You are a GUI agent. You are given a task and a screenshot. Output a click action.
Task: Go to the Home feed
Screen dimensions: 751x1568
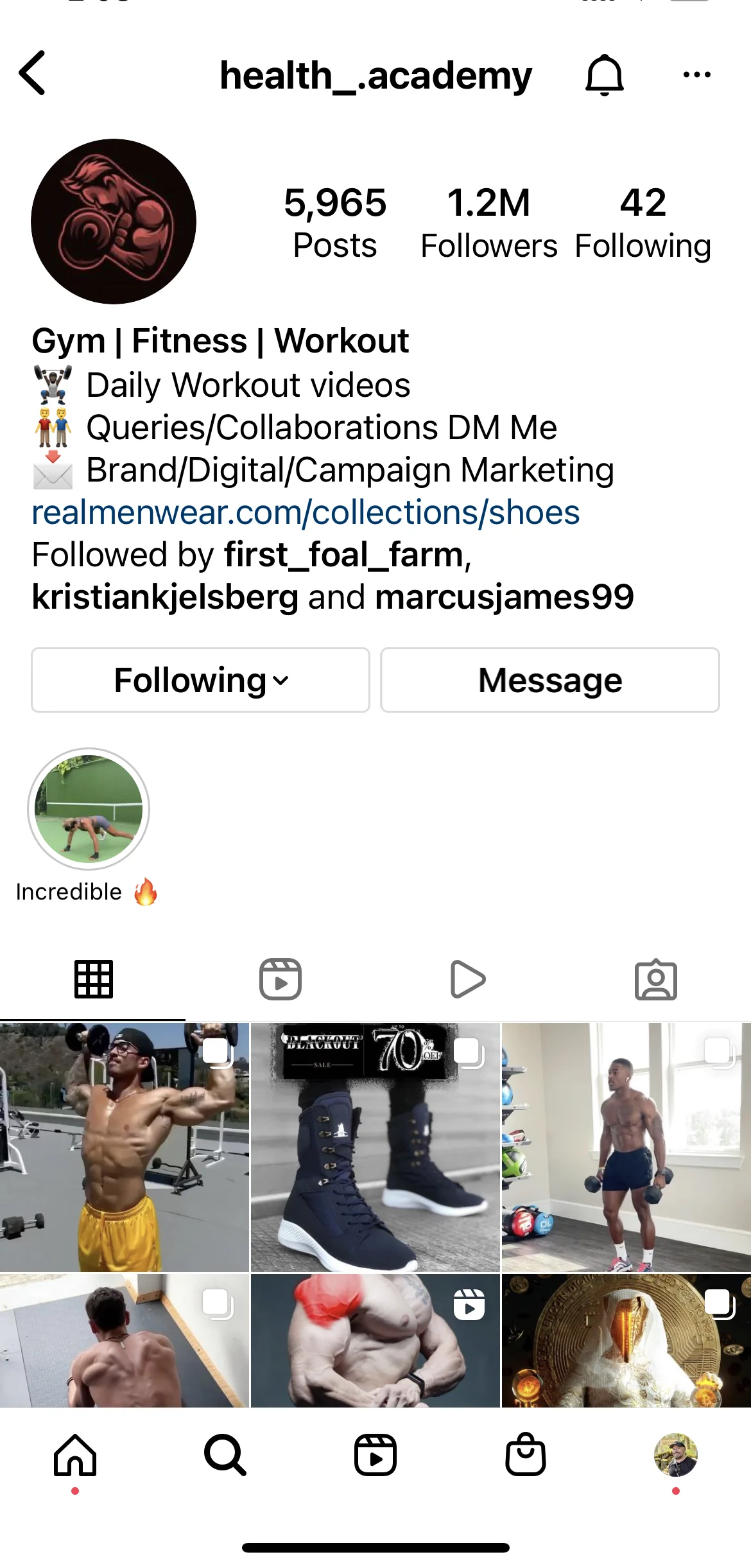[x=75, y=1455]
